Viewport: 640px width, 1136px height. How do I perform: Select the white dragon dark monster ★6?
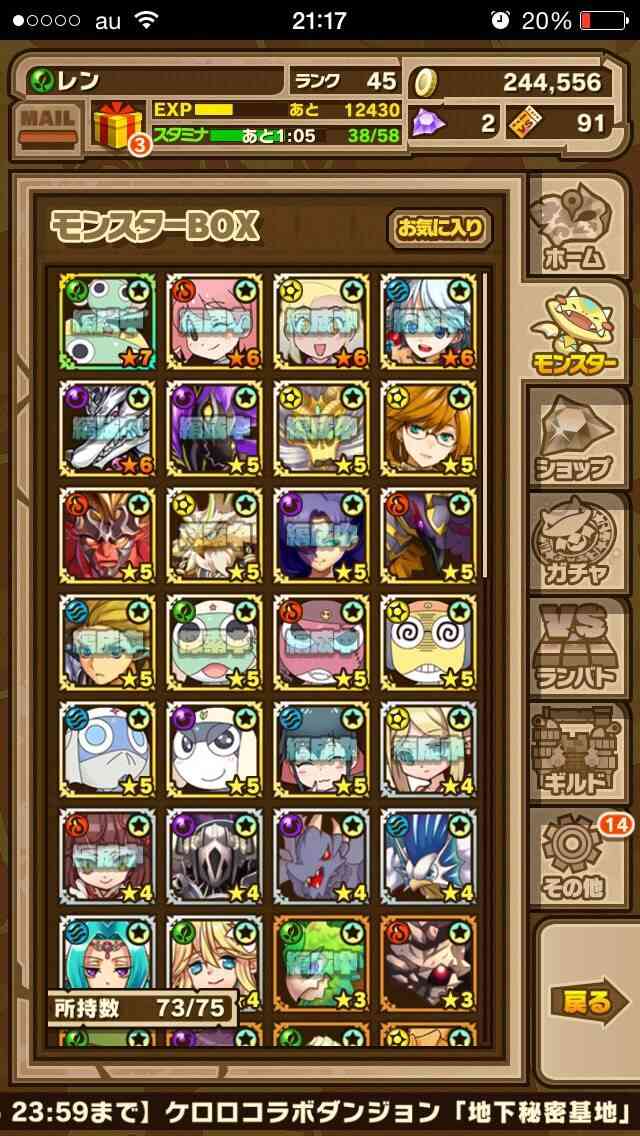(x=108, y=429)
